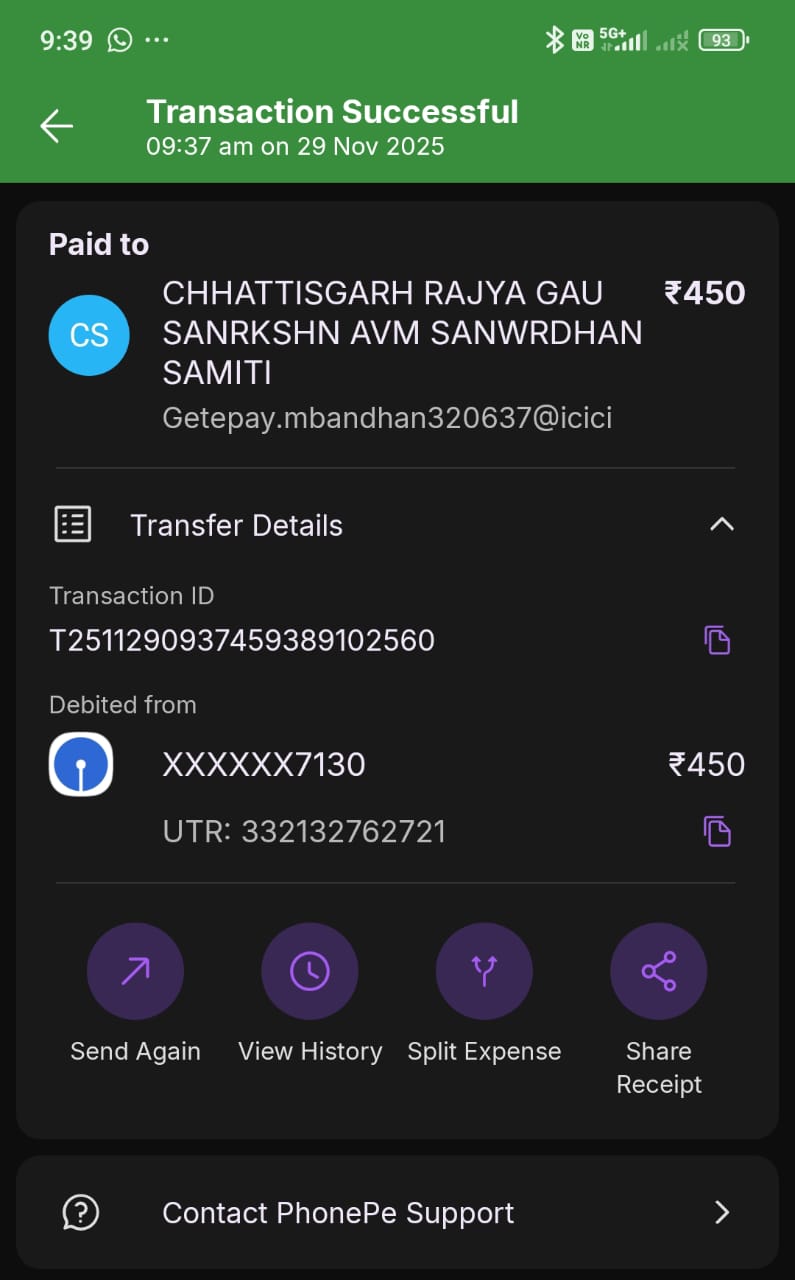Open Contact PhonePe Support
The height and width of the screenshot is (1280, 795).
point(397,1213)
